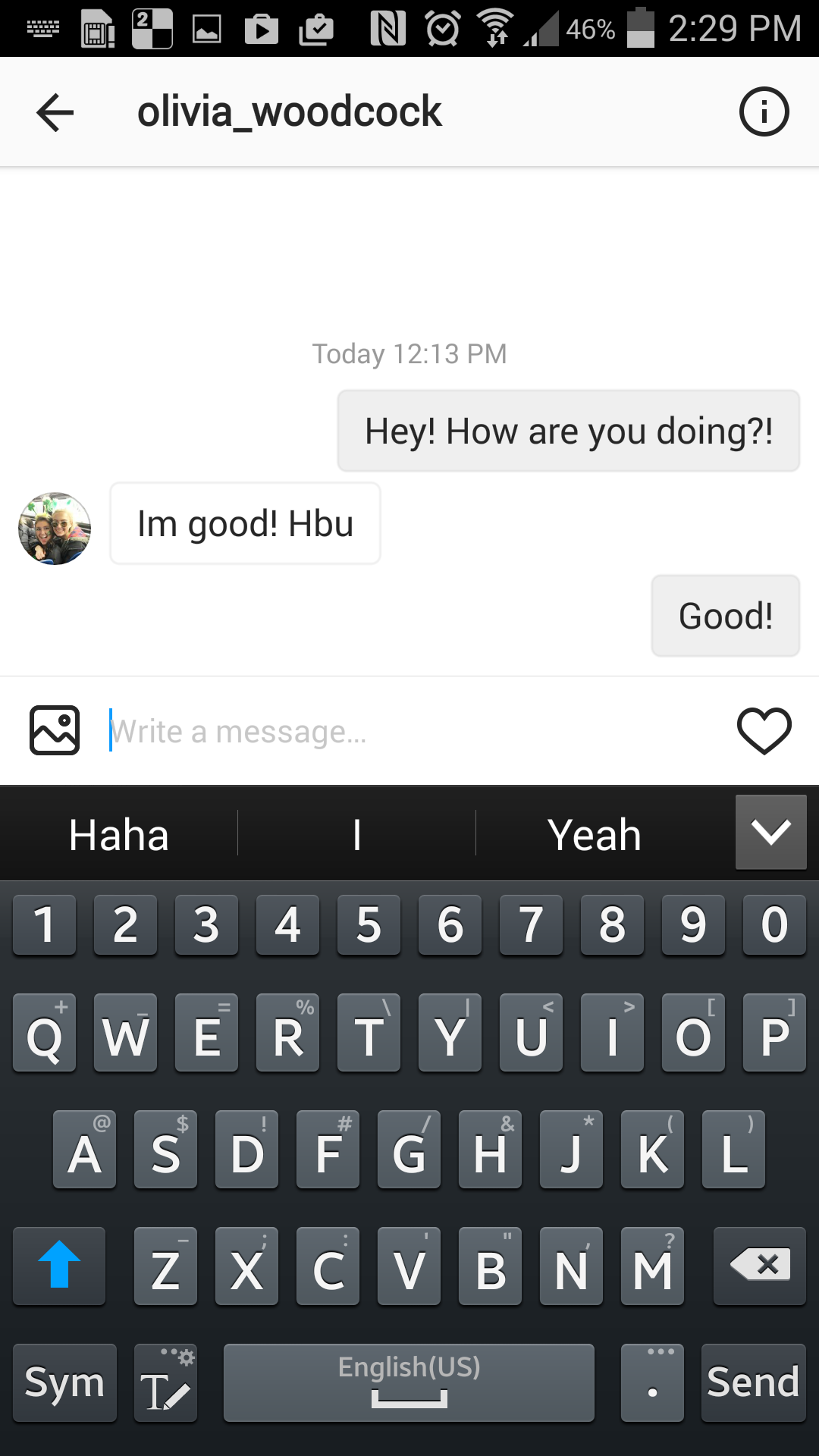The height and width of the screenshot is (1456, 819).
Task: Hit the Send key on keyboard
Action: pos(753,1382)
